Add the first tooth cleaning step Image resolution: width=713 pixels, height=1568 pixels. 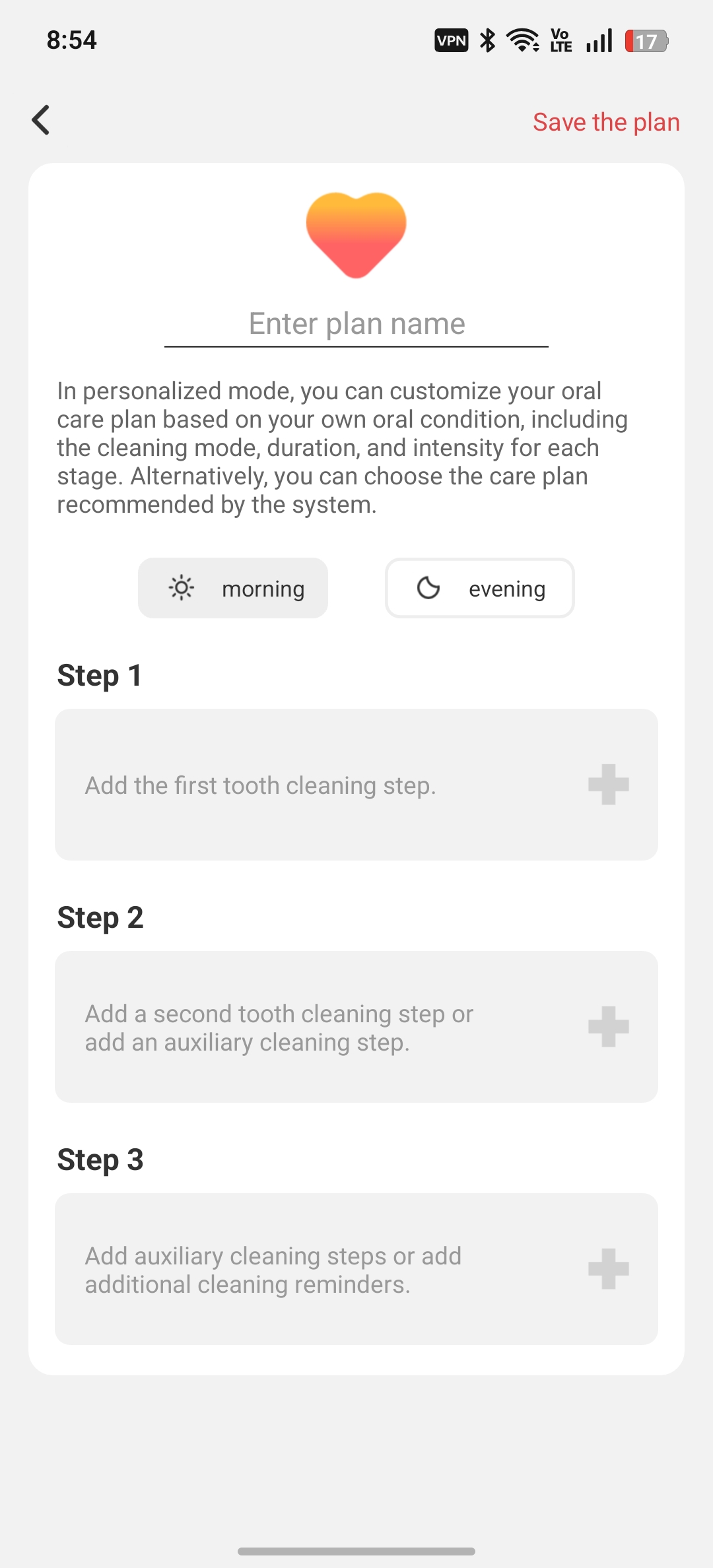[356, 785]
